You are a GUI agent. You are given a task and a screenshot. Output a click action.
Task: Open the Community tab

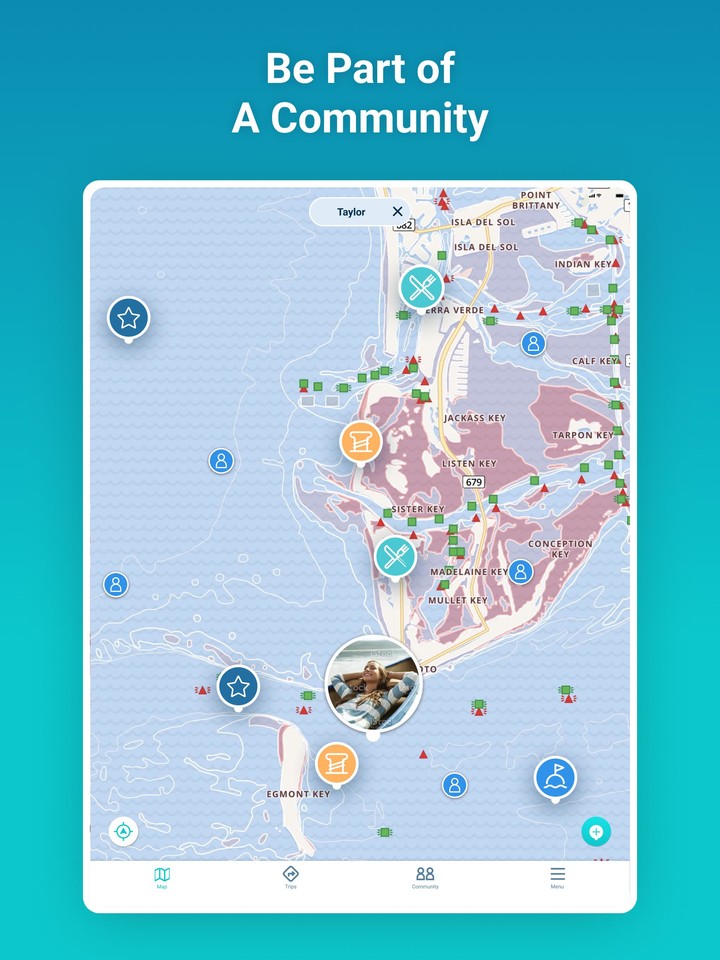[x=425, y=875]
